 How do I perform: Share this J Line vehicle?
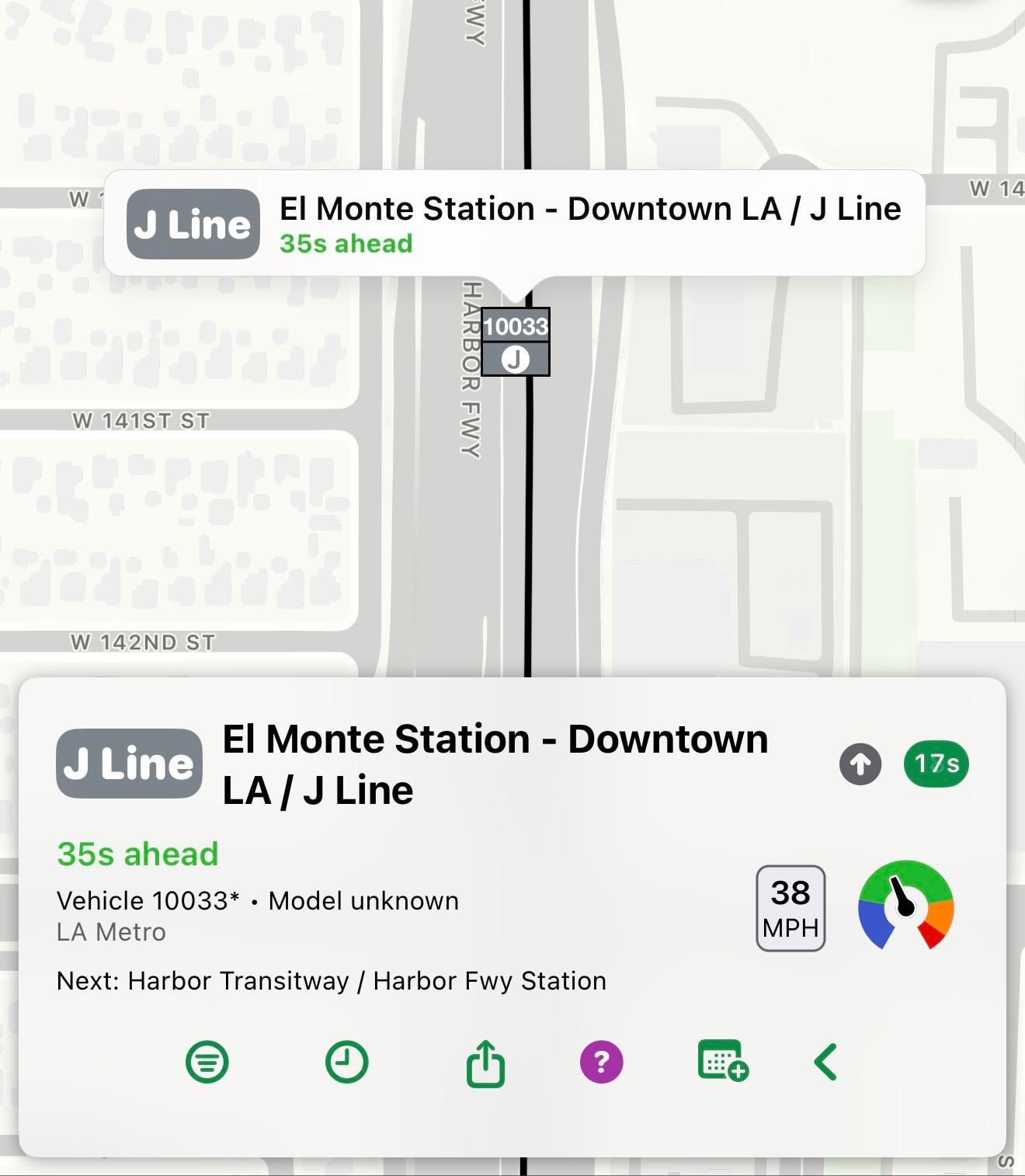[x=485, y=1062]
